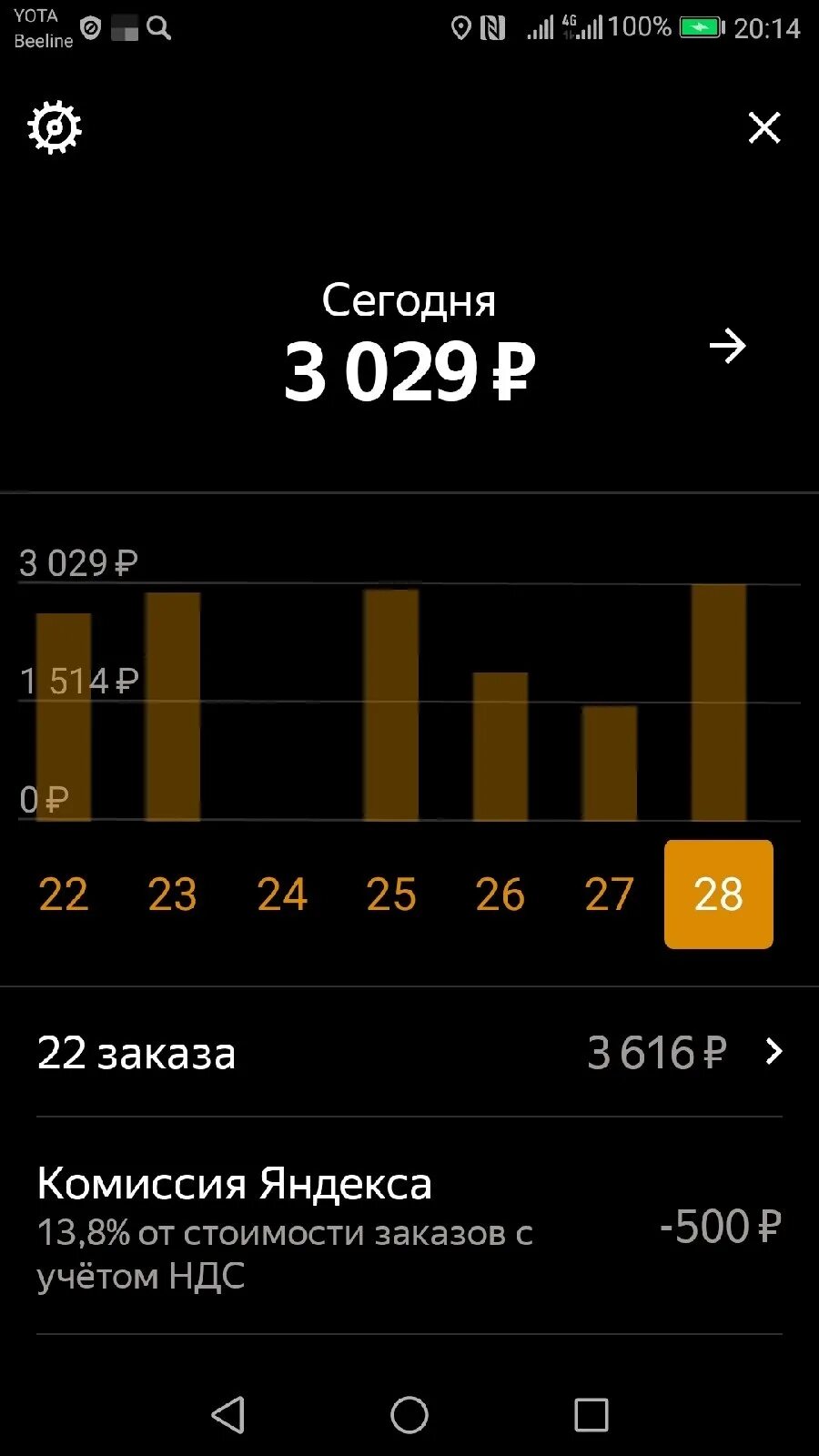Screen dimensions: 819x1456
Task: Select day 24 in the chart
Action: coord(282,894)
